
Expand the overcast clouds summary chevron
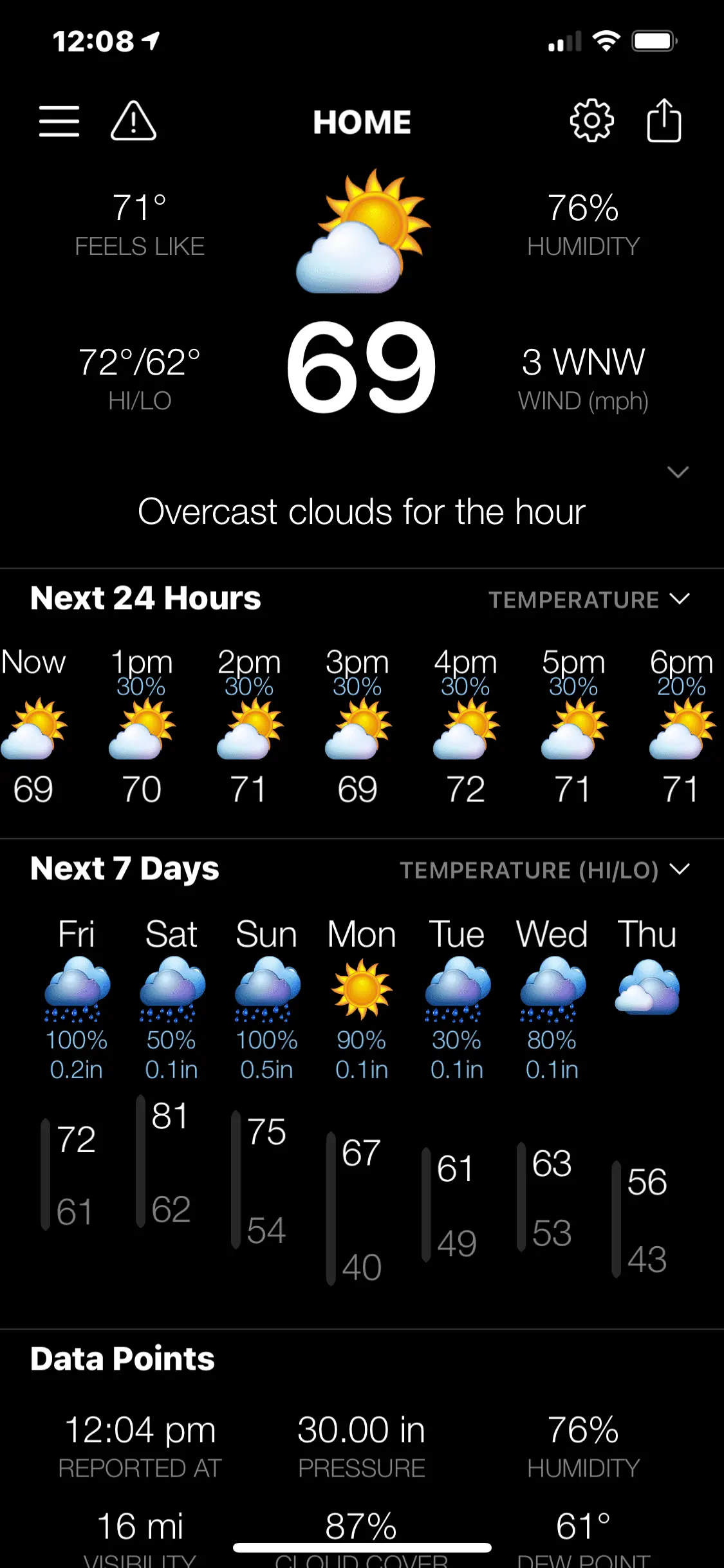(678, 472)
